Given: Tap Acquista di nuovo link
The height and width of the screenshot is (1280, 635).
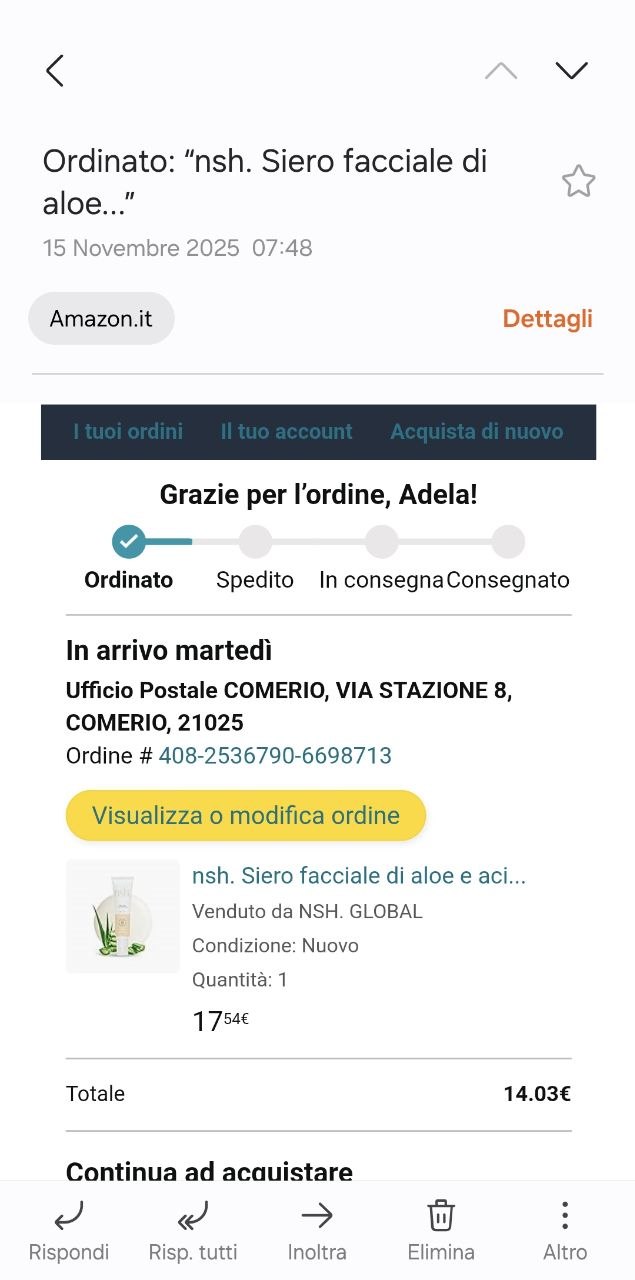Looking at the screenshot, I should coord(476,432).
